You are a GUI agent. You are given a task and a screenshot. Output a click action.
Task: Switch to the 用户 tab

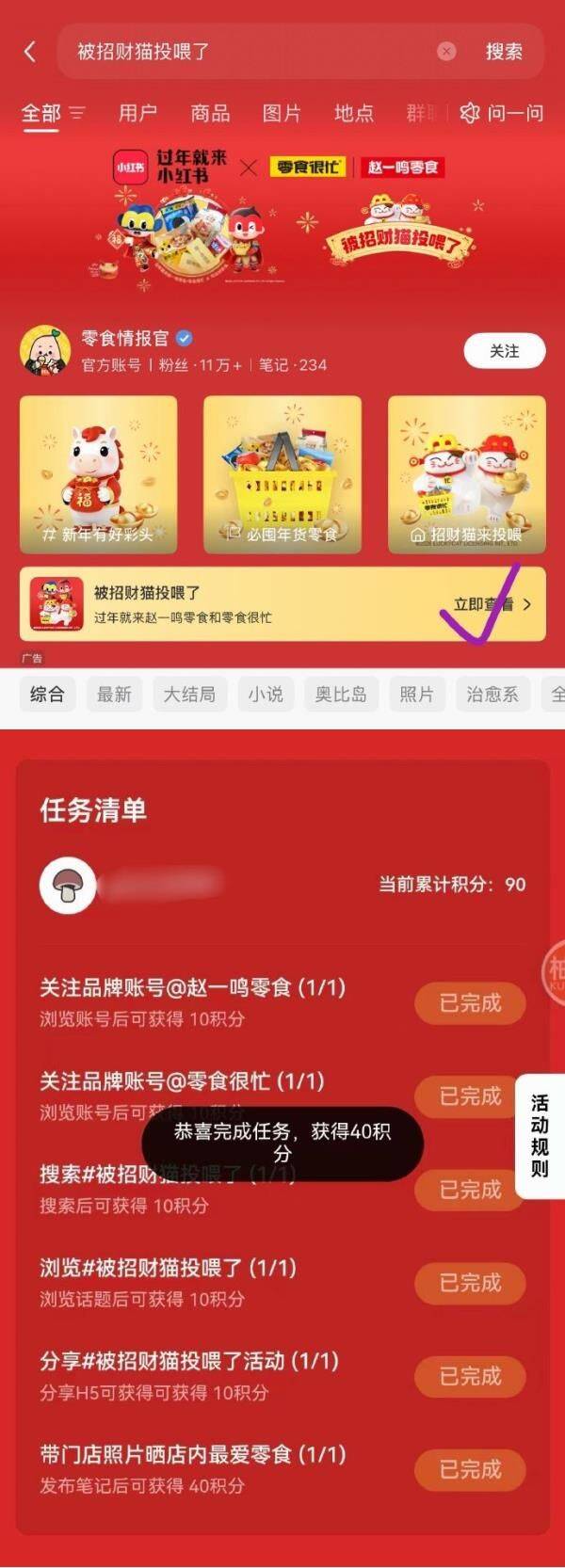click(x=137, y=114)
